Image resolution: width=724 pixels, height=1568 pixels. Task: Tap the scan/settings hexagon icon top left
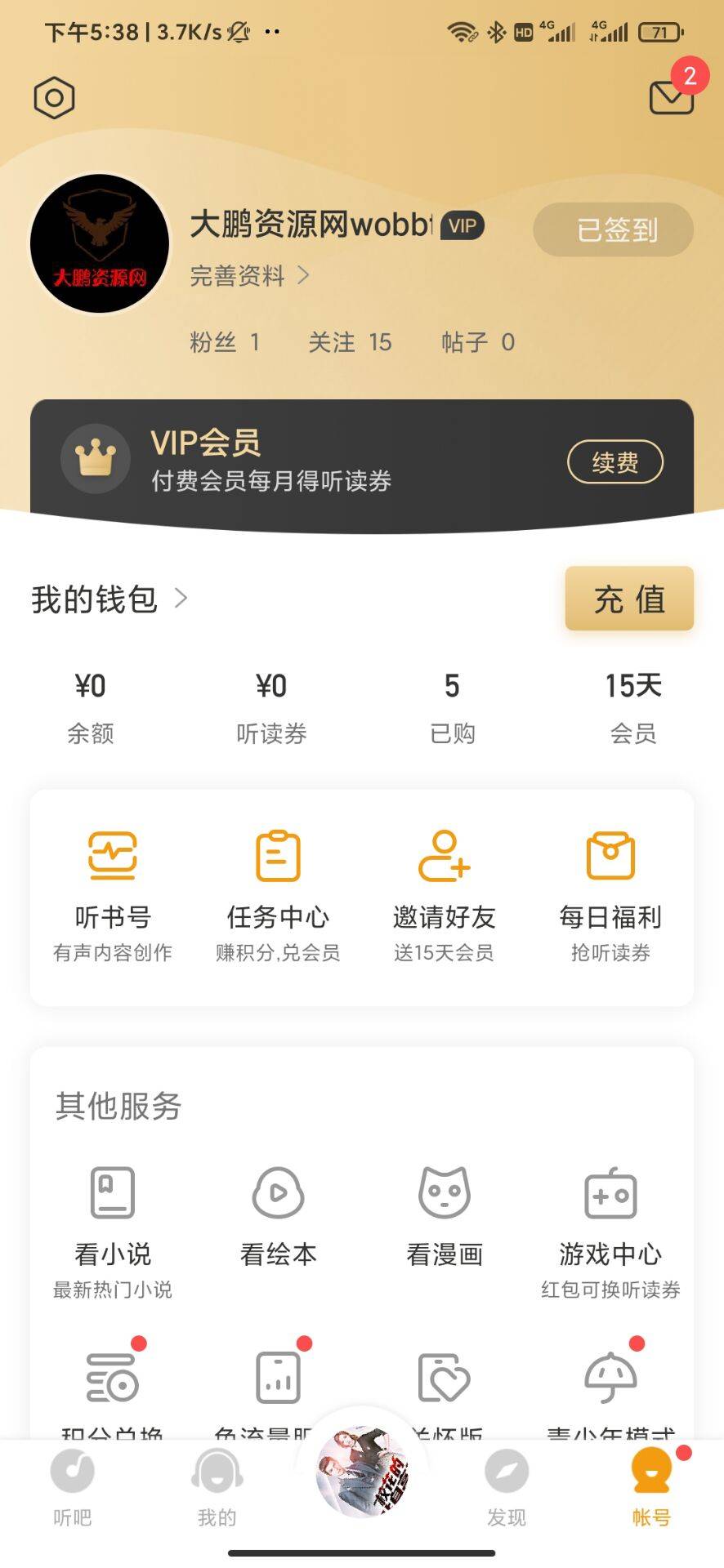[x=54, y=98]
